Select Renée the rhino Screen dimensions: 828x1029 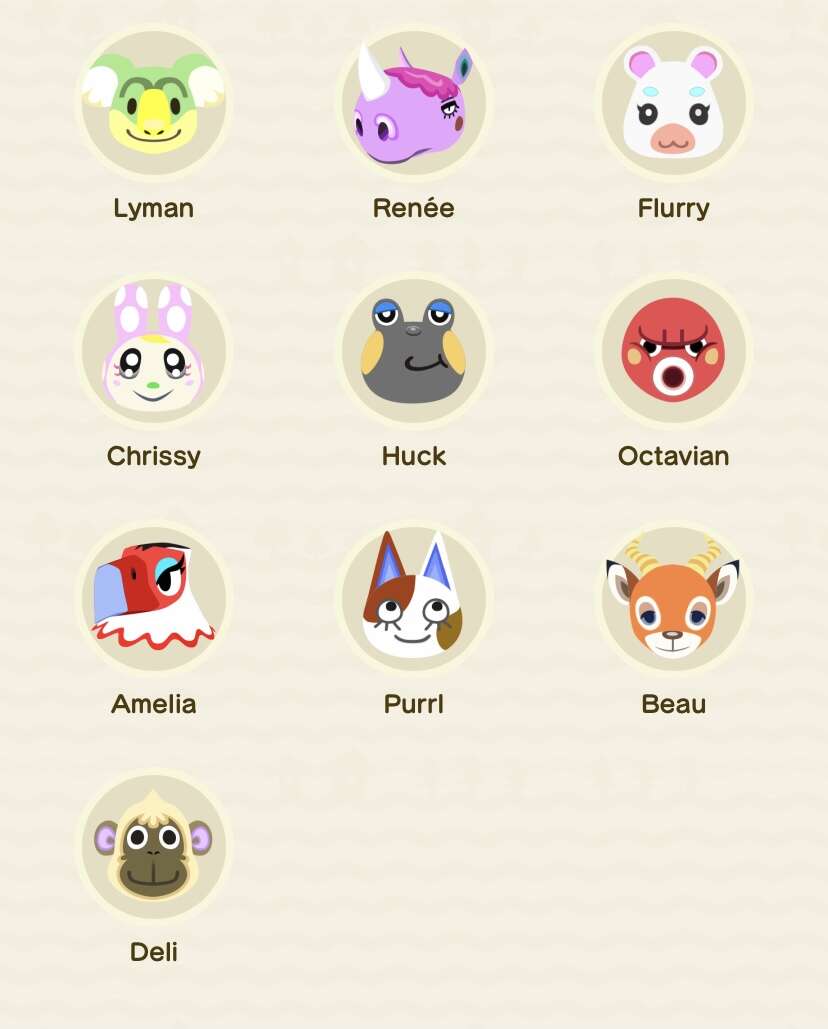(x=413, y=103)
